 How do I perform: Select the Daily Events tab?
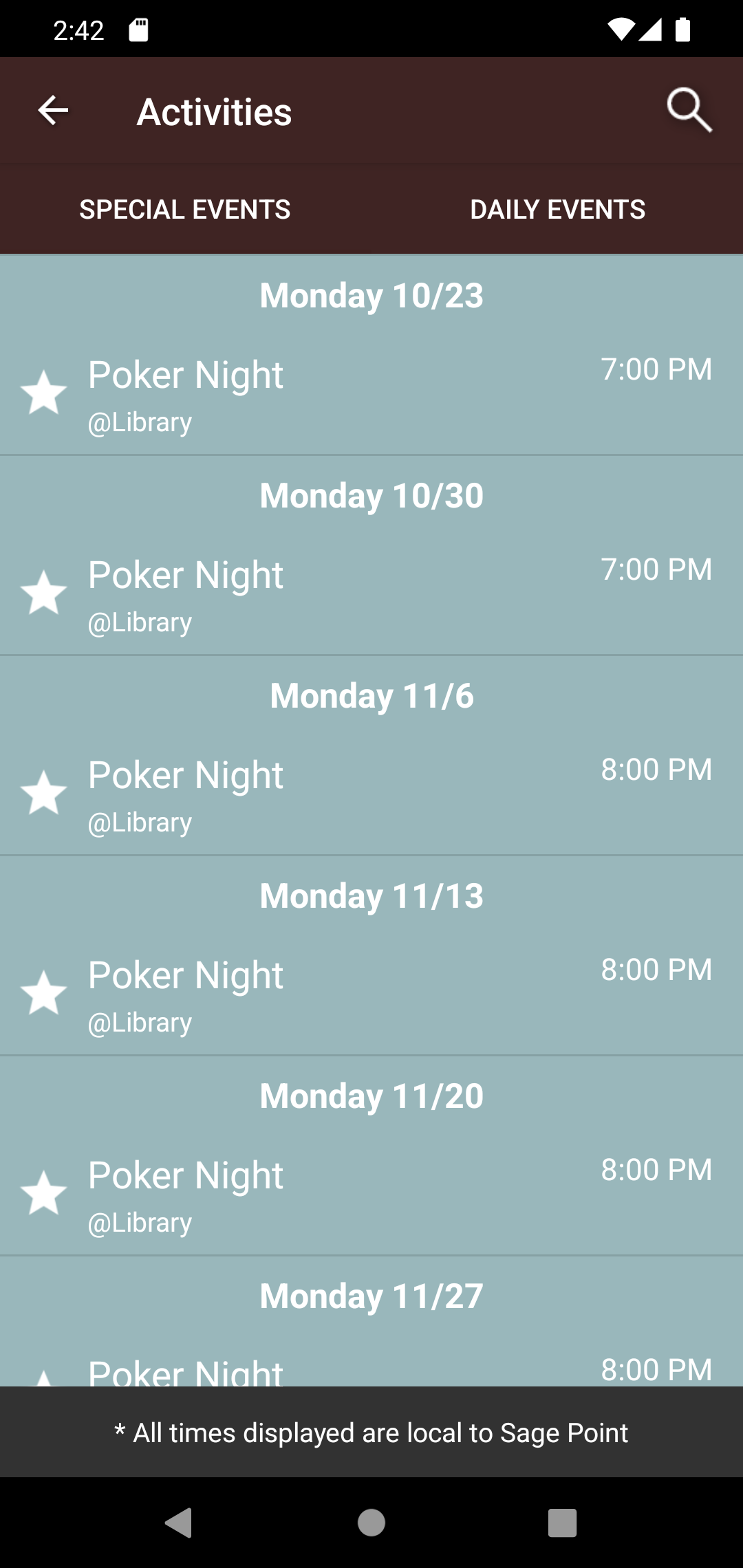tap(557, 209)
